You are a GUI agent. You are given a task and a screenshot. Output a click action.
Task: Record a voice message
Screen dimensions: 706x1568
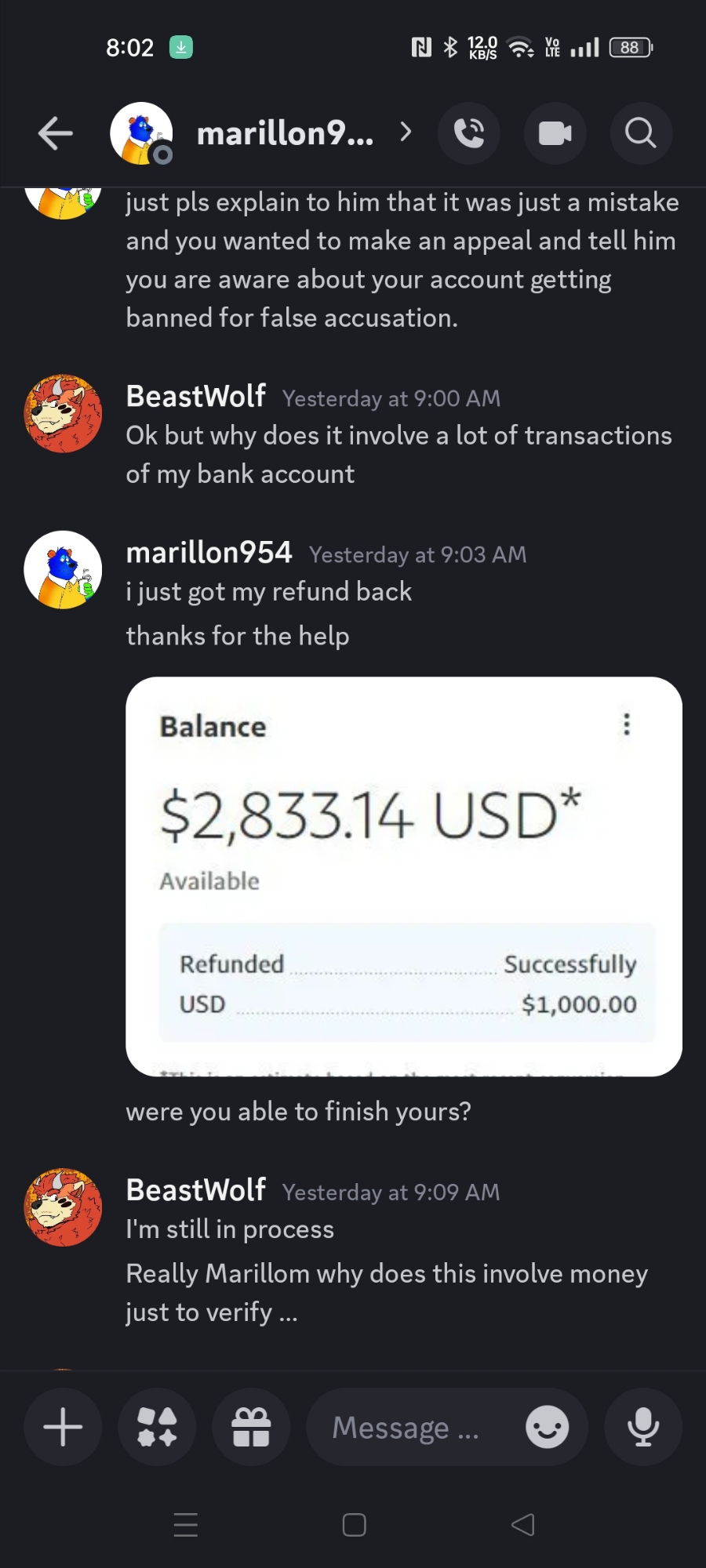(643, 1427)
